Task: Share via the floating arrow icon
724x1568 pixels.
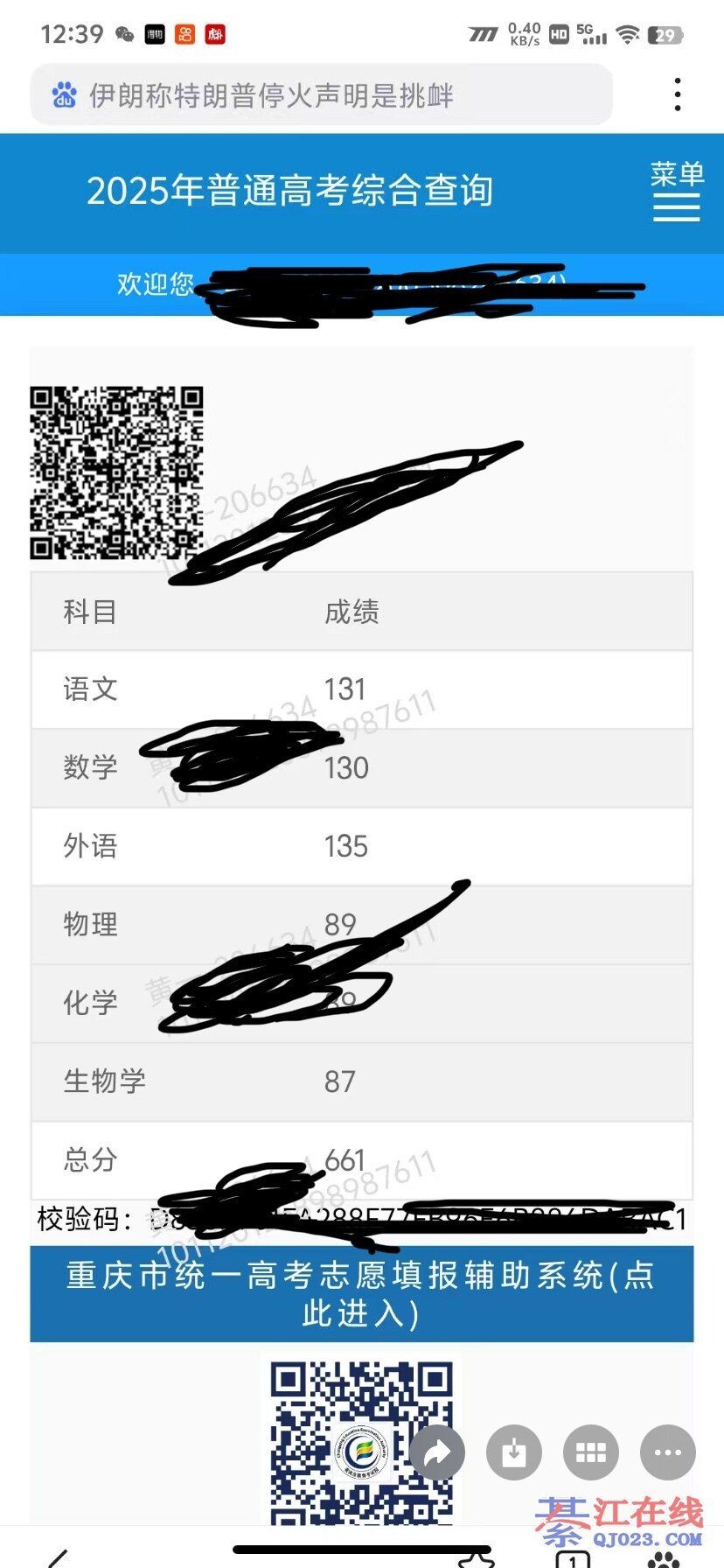Action: click(x=437, y=1452)
